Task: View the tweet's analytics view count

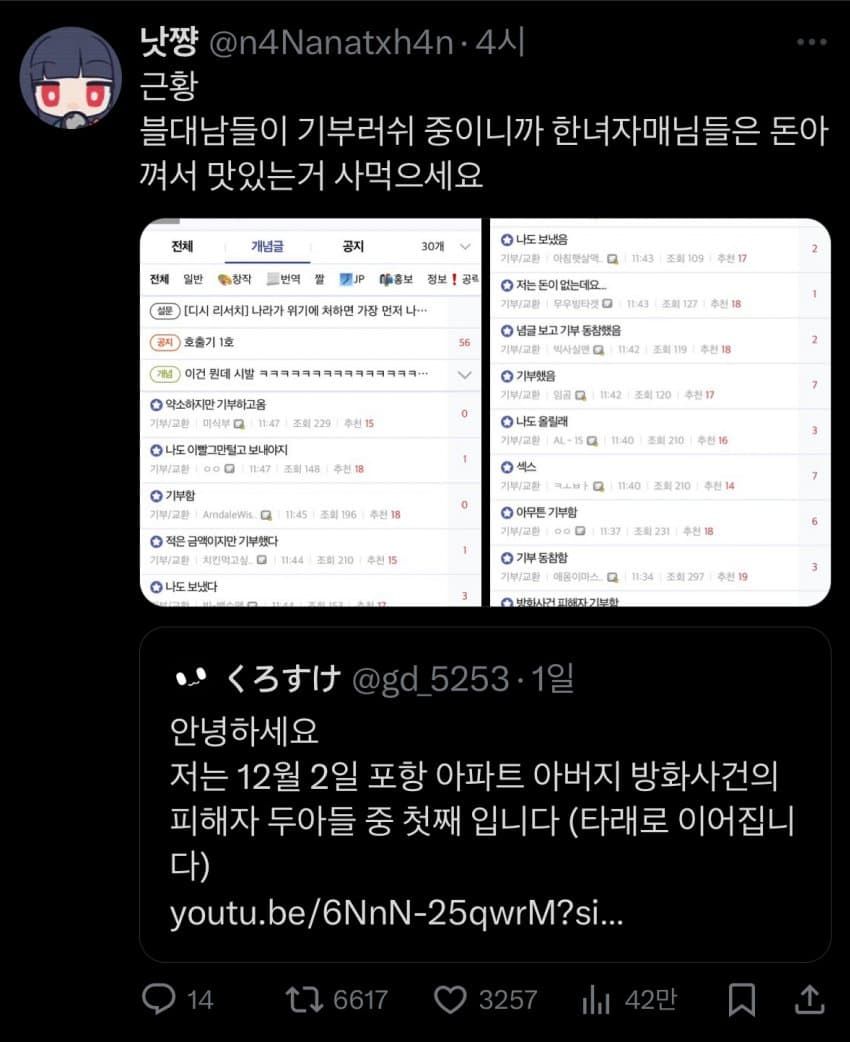Action: pos(597,999)
